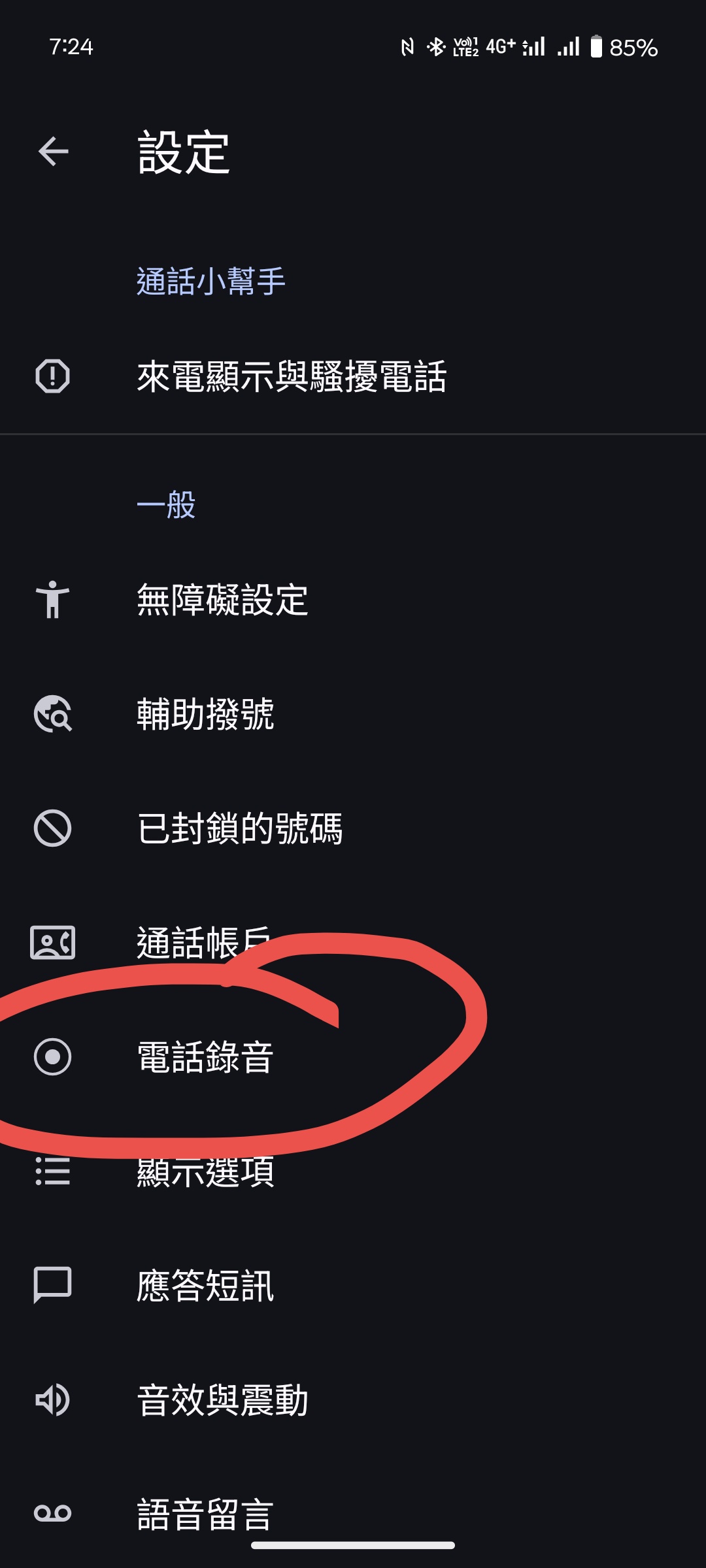Open 電話錄音 settings

[x=205, y=1057]
